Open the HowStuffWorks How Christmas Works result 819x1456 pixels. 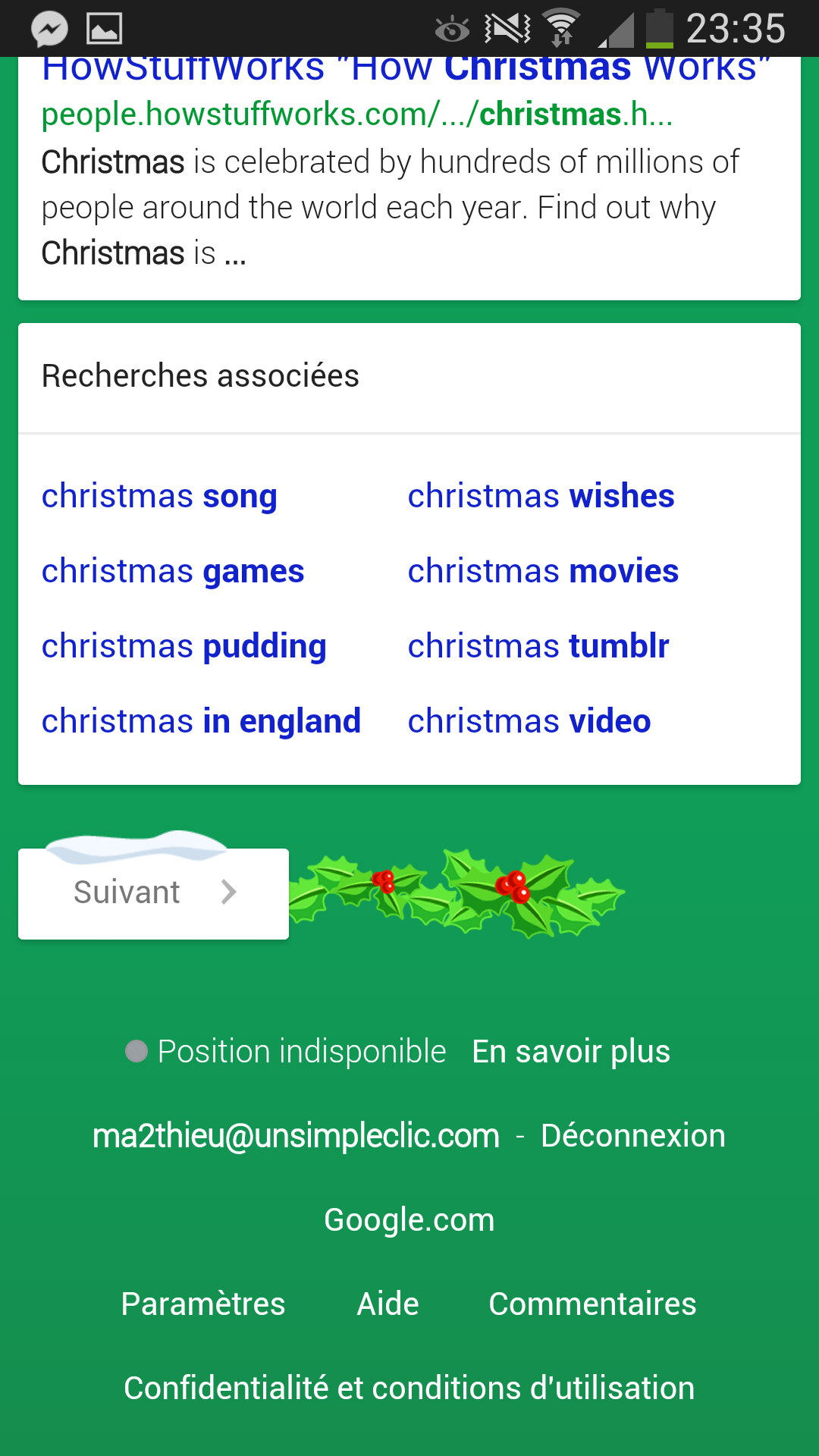(406, 70)
